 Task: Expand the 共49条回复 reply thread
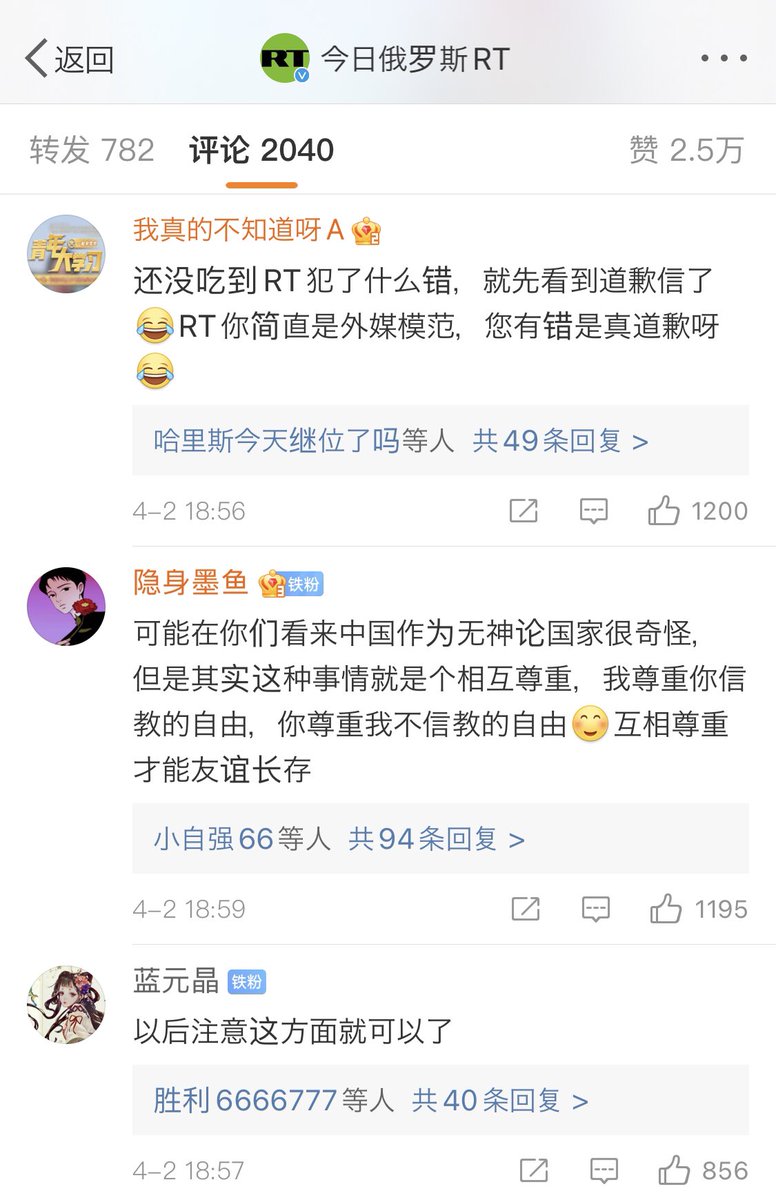coord(560,440)
